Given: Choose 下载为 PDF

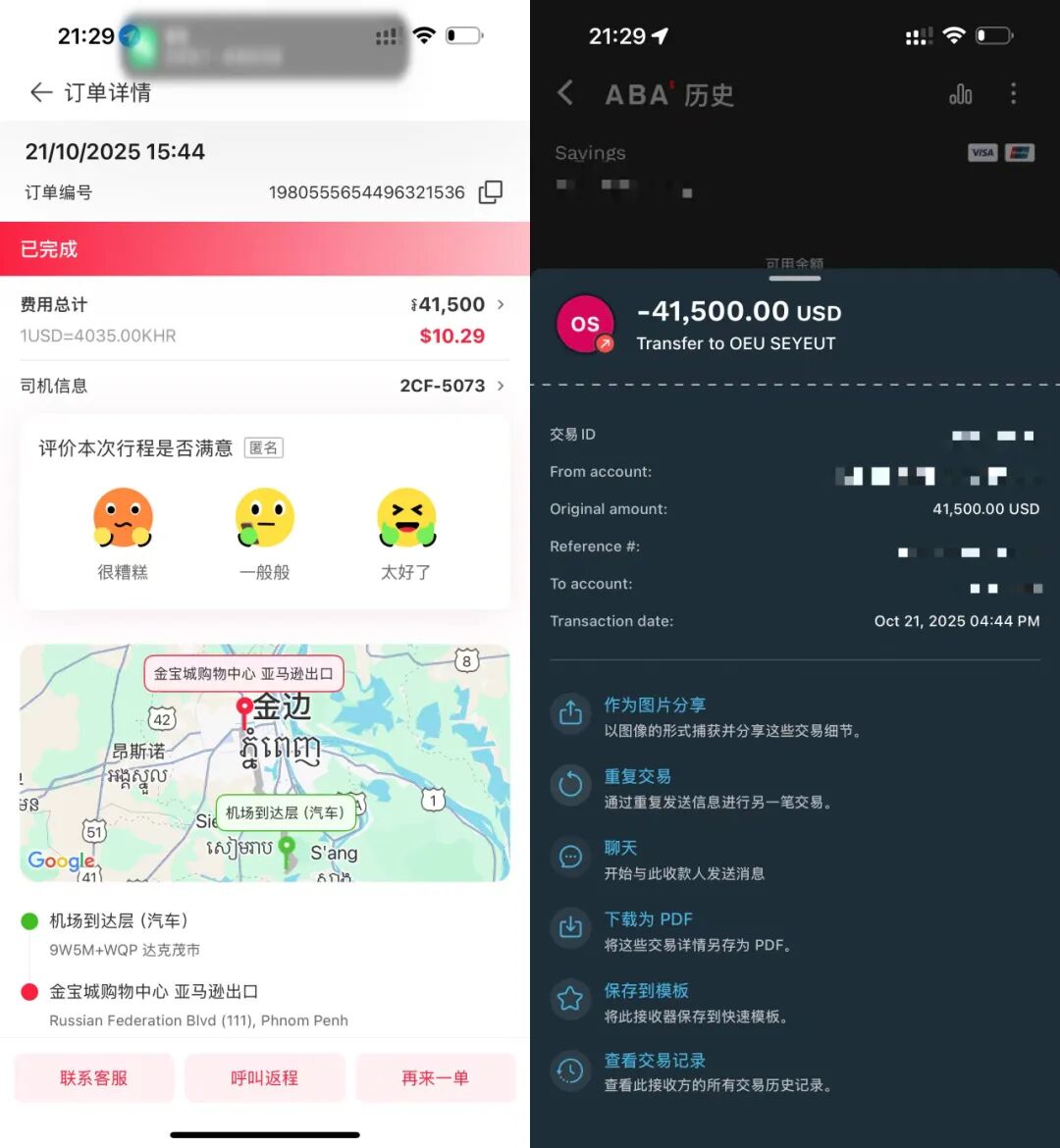Looking at the screenshot, I should click(648, 929).
